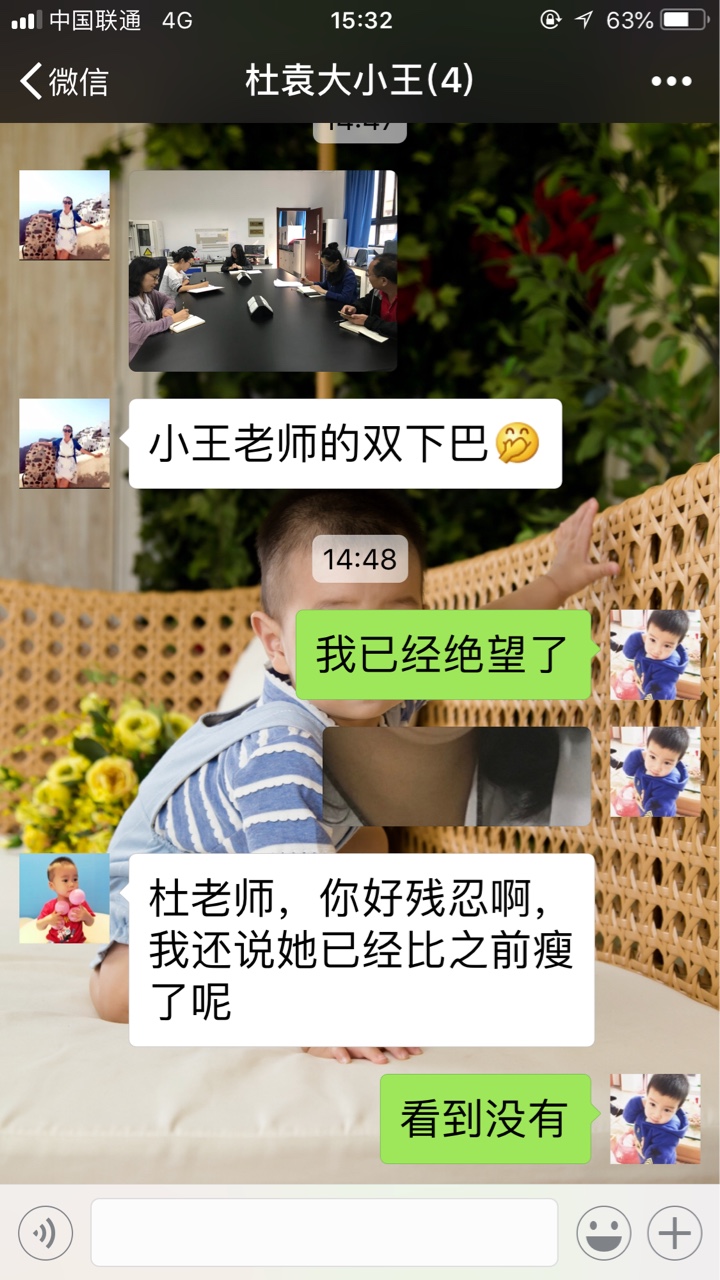Viewport: 720px width, 1280px height.
Task: View profile of sender of 杜老师，你好残忍啊
Action: (64, 898)
